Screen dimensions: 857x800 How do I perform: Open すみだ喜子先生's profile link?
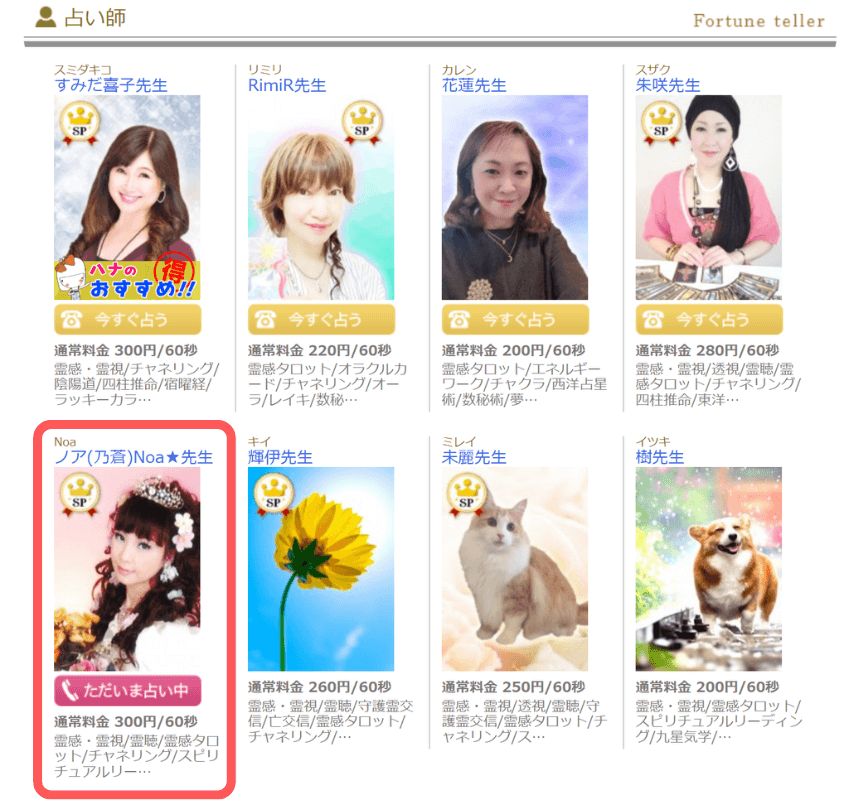(x=113, y=85)
